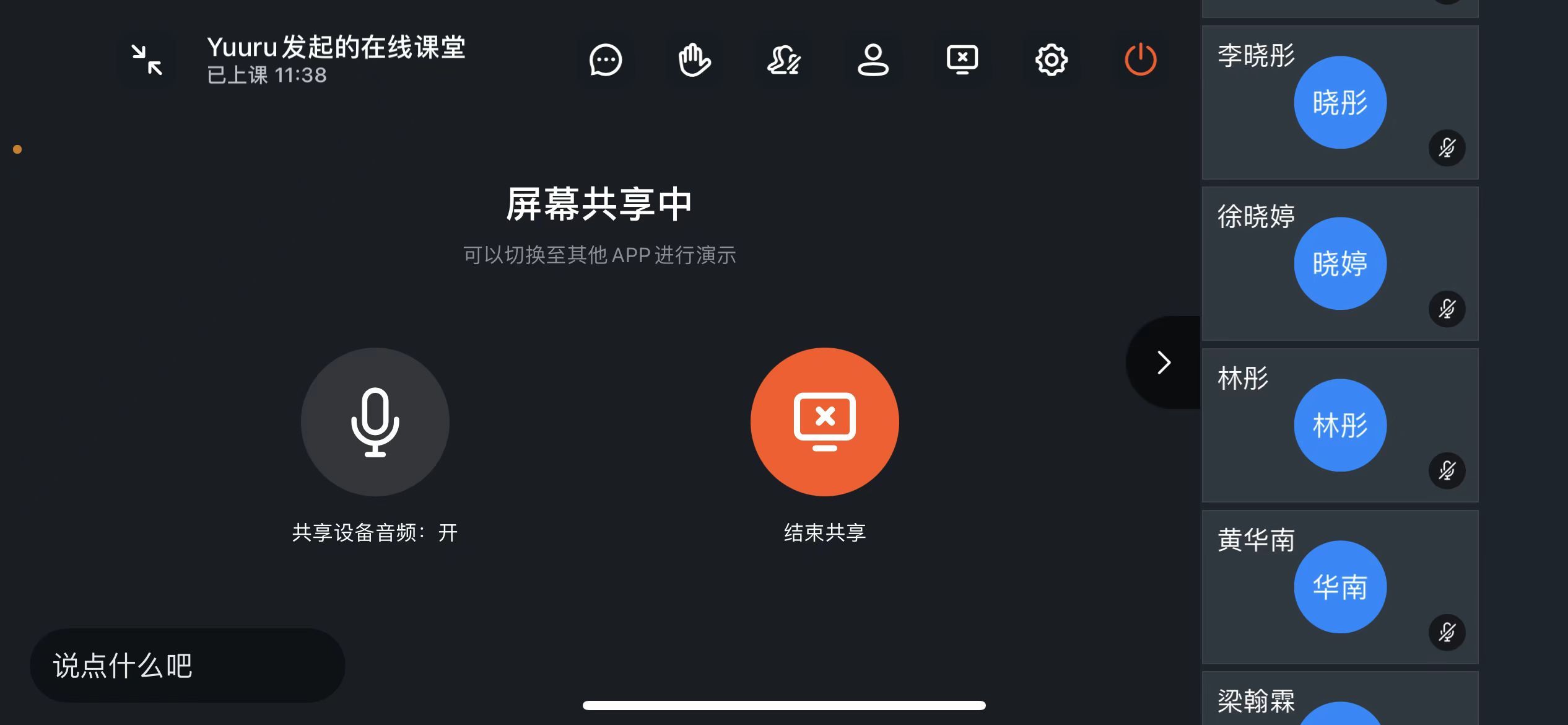Open classroom settings gear
Screen dimensions: 1568x725
click(1051, 60)
